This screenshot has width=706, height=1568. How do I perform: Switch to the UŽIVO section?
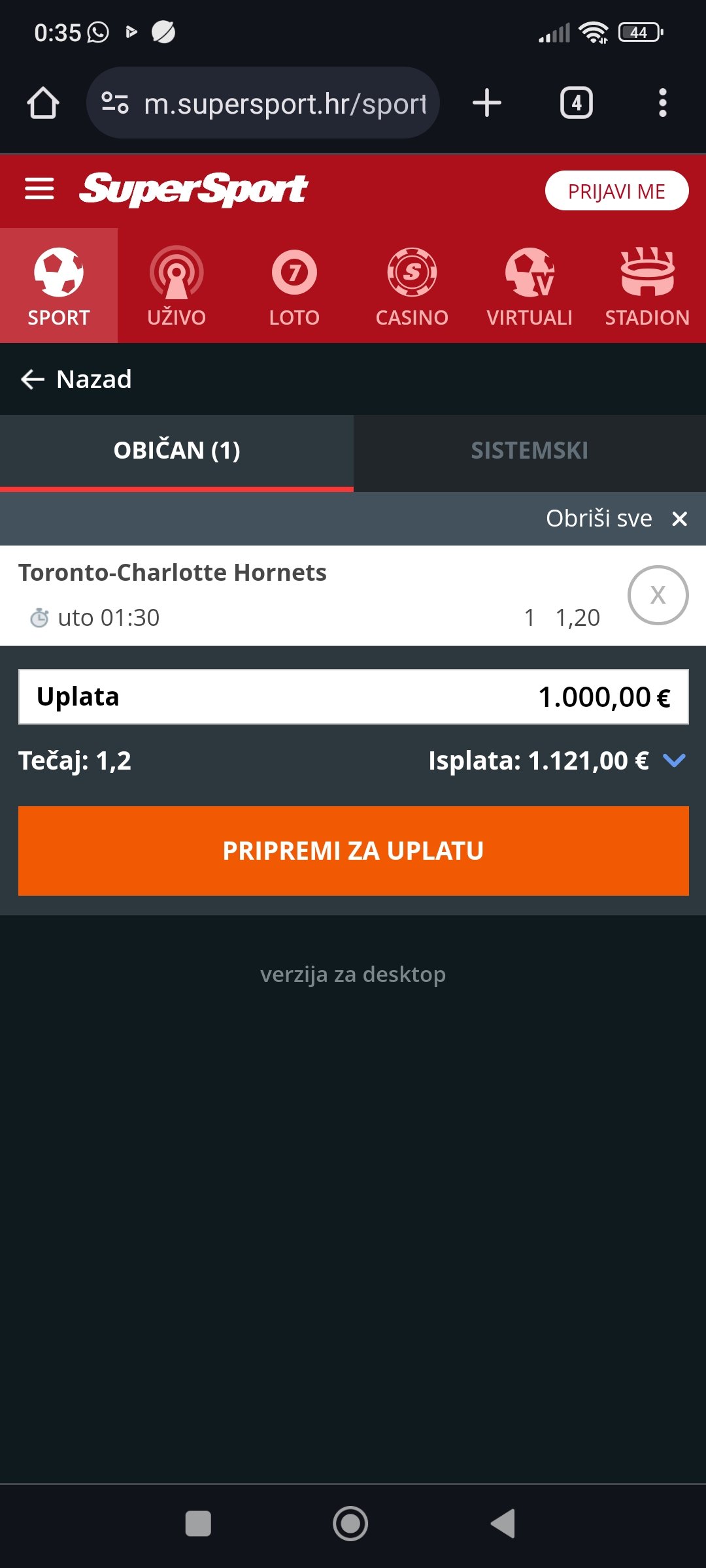(176, 286)
